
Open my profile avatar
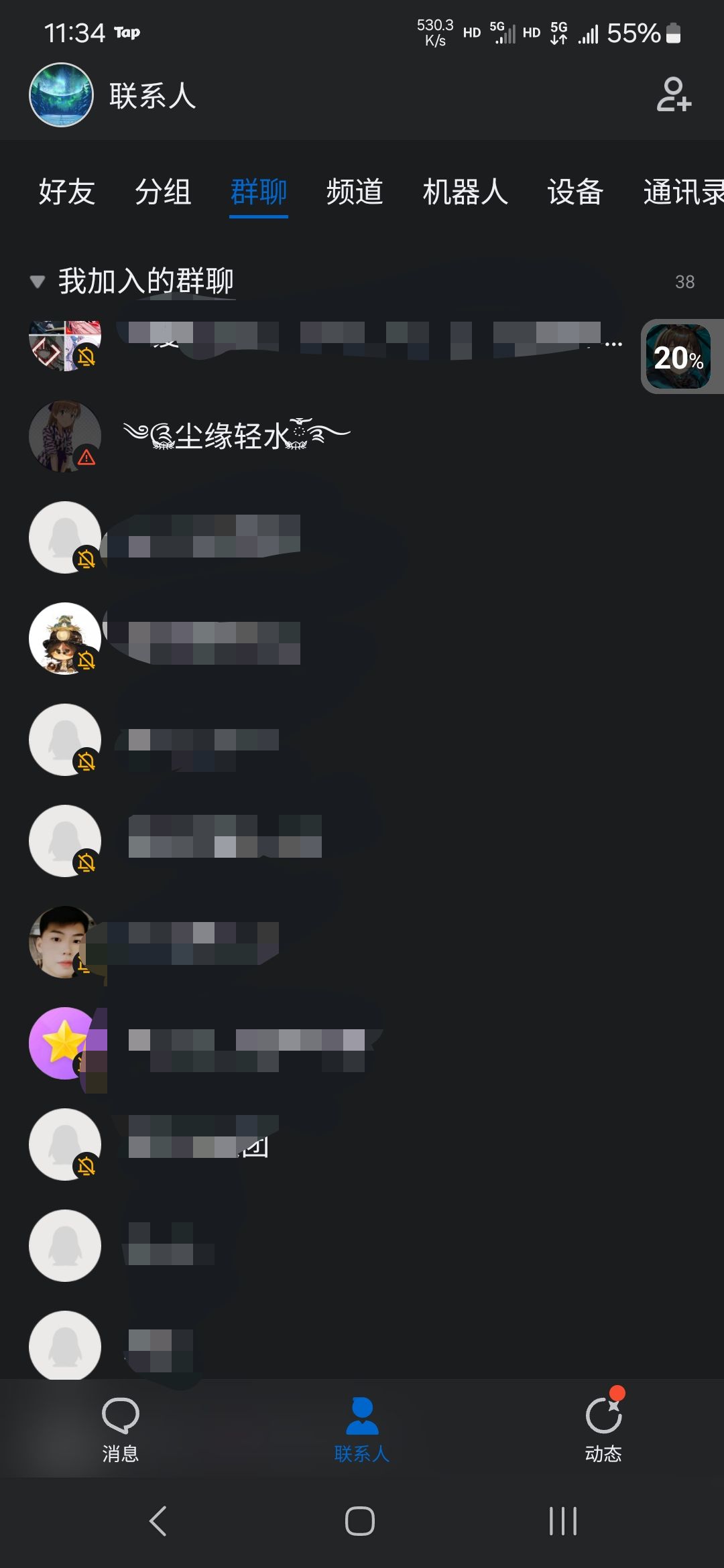click(x=61, y=94)
